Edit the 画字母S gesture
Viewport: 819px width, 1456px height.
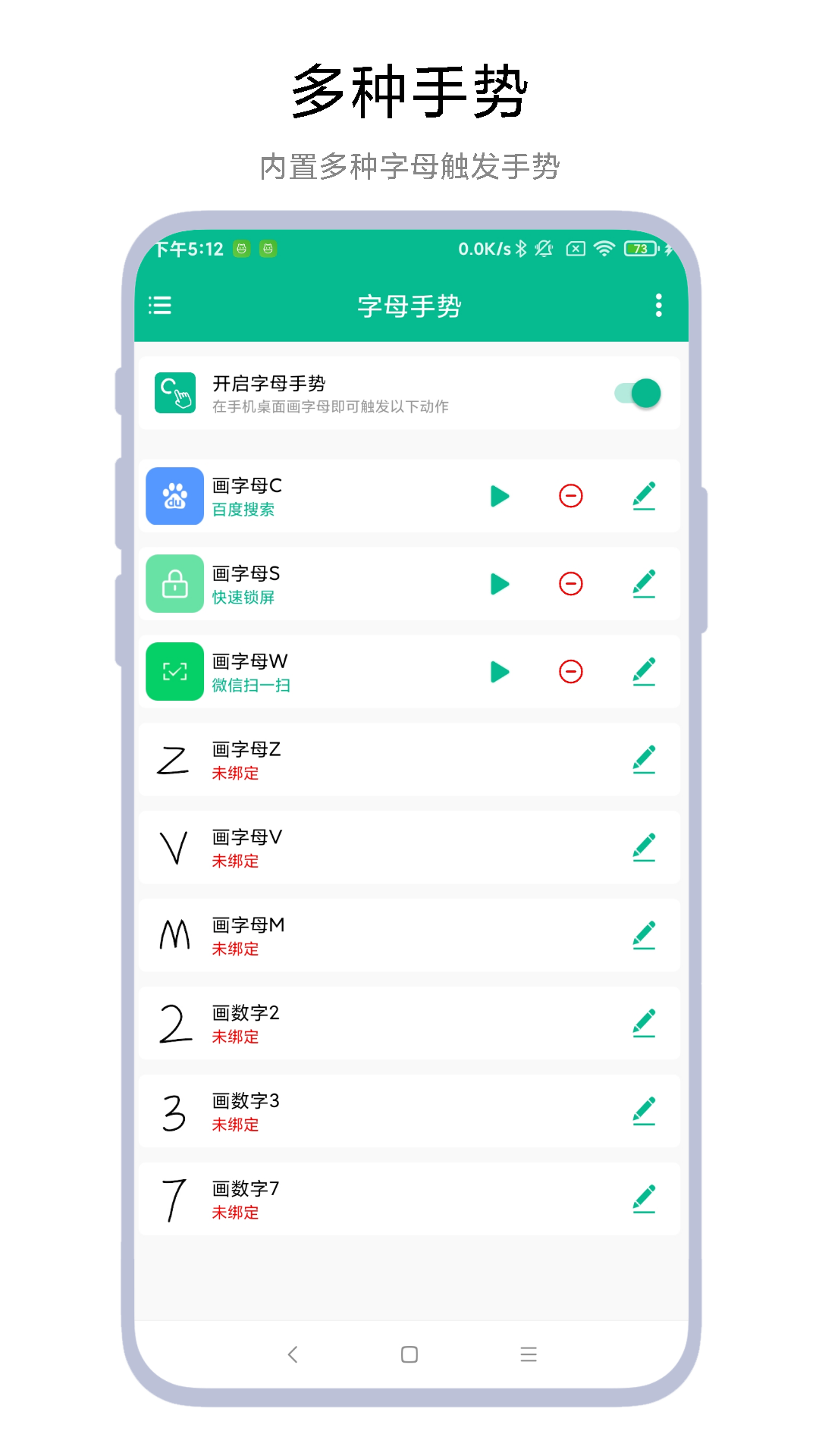tap(644, 584)
